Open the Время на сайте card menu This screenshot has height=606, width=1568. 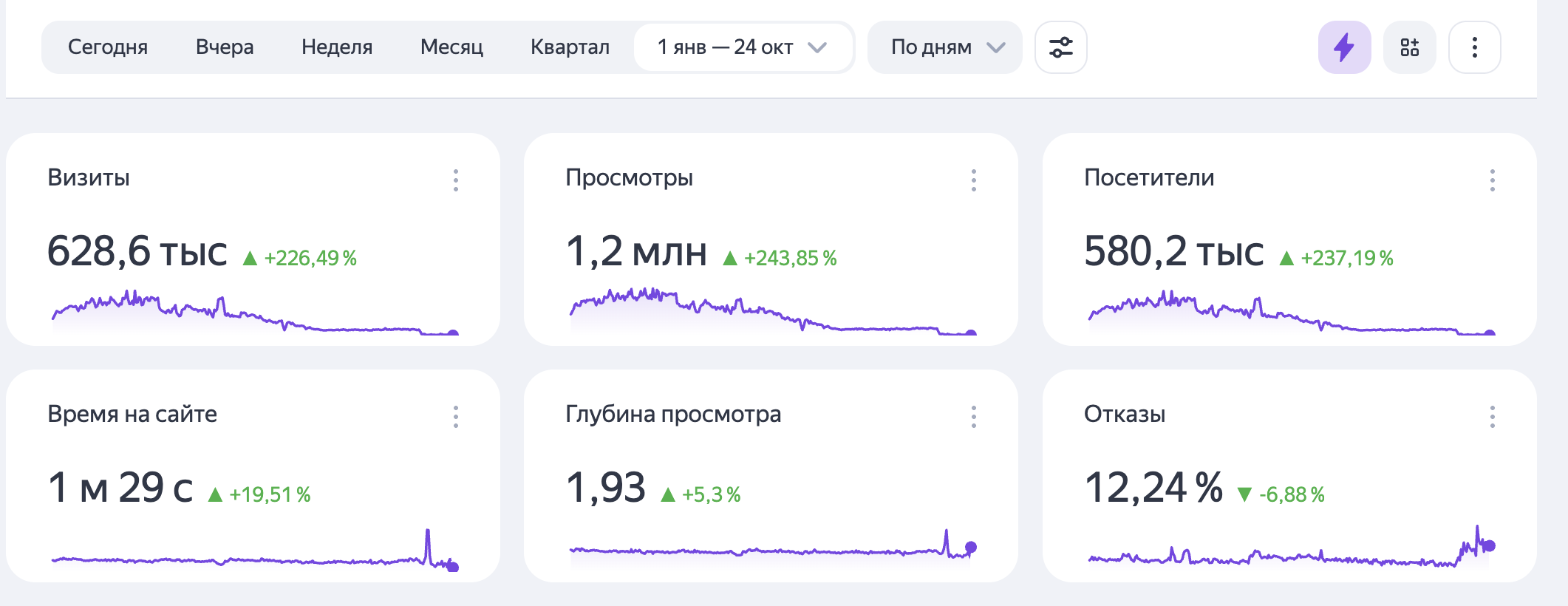click(456, 417)
